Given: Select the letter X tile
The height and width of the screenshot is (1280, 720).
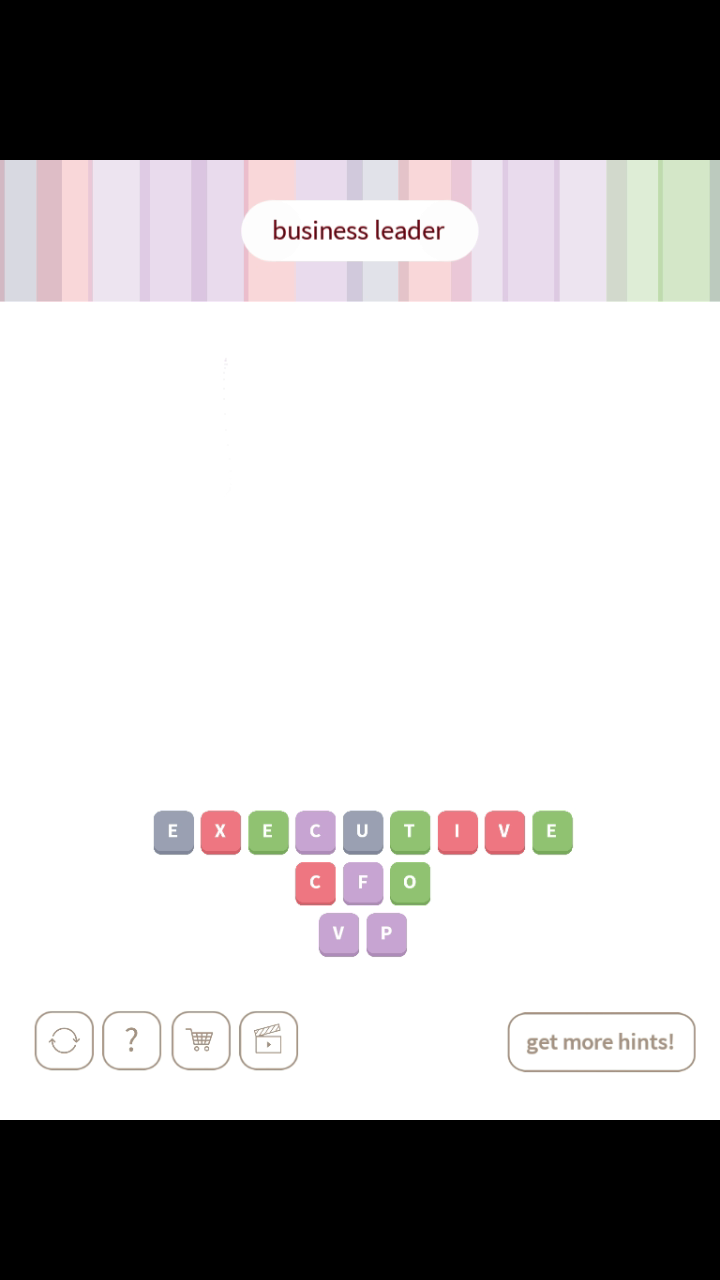Looking at the screenshot, I should [x=220, y=831].
